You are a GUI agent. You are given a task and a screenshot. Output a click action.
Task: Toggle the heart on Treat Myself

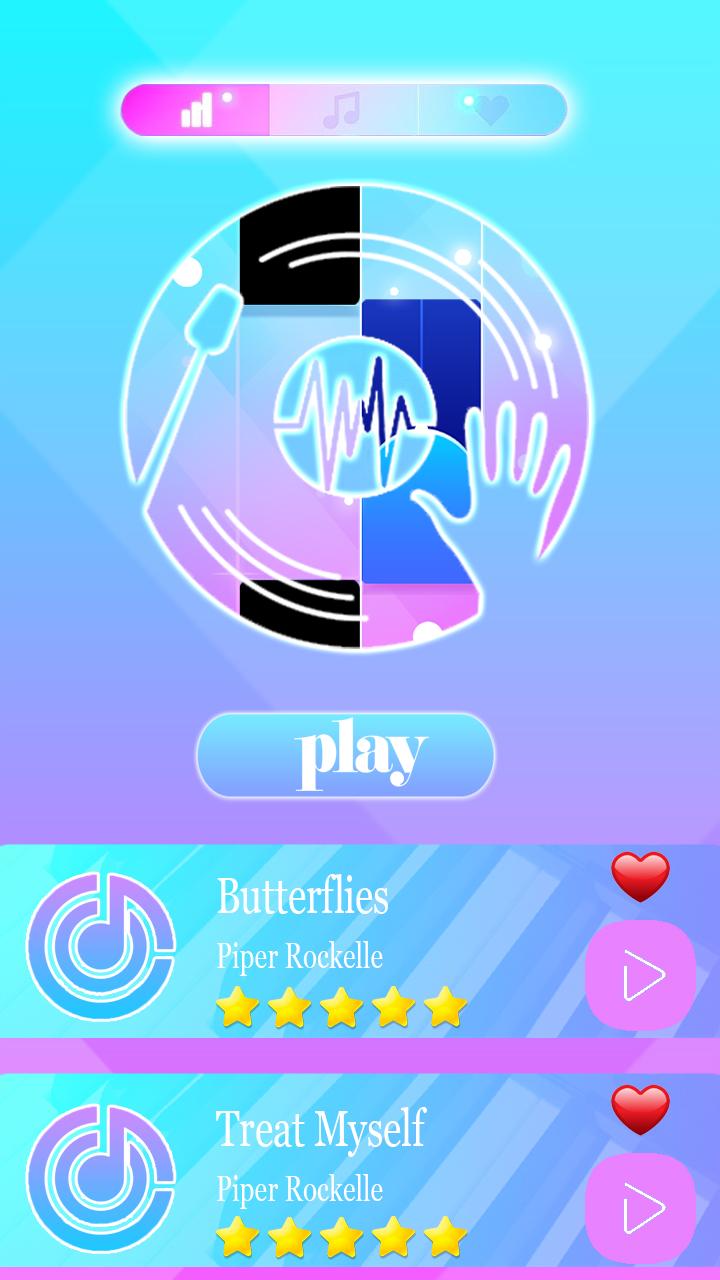[640, 1110]
